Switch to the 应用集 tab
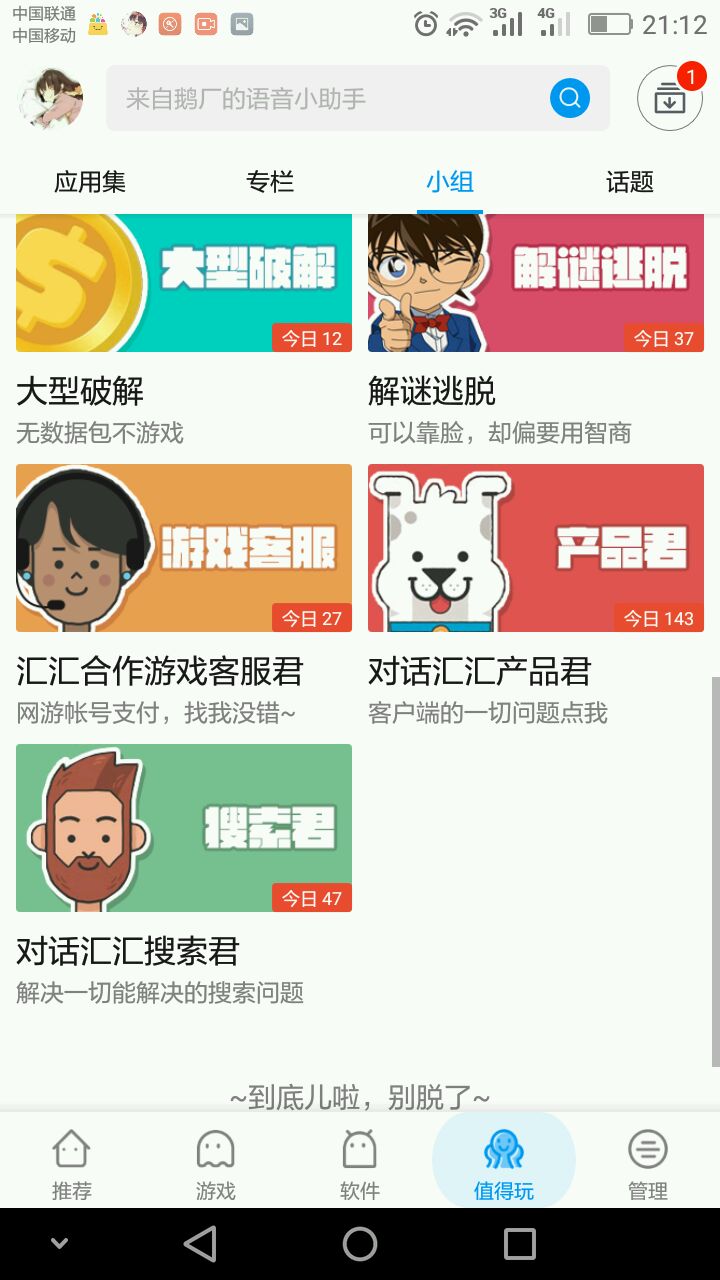This screenshot has height=1280, width=720. coord(90,182)
